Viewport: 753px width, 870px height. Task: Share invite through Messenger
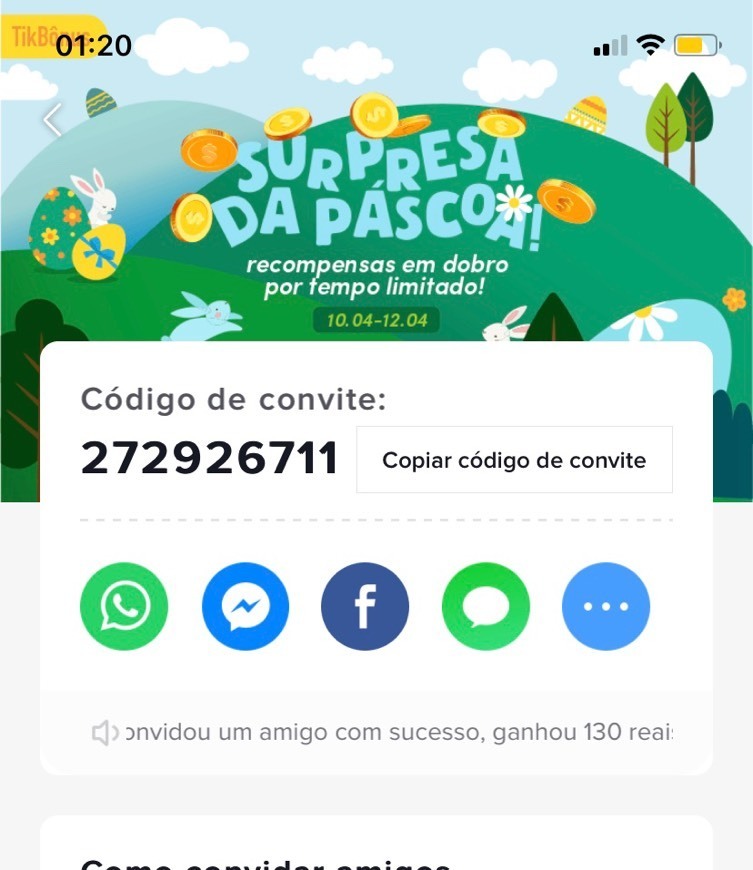[245, 607]
